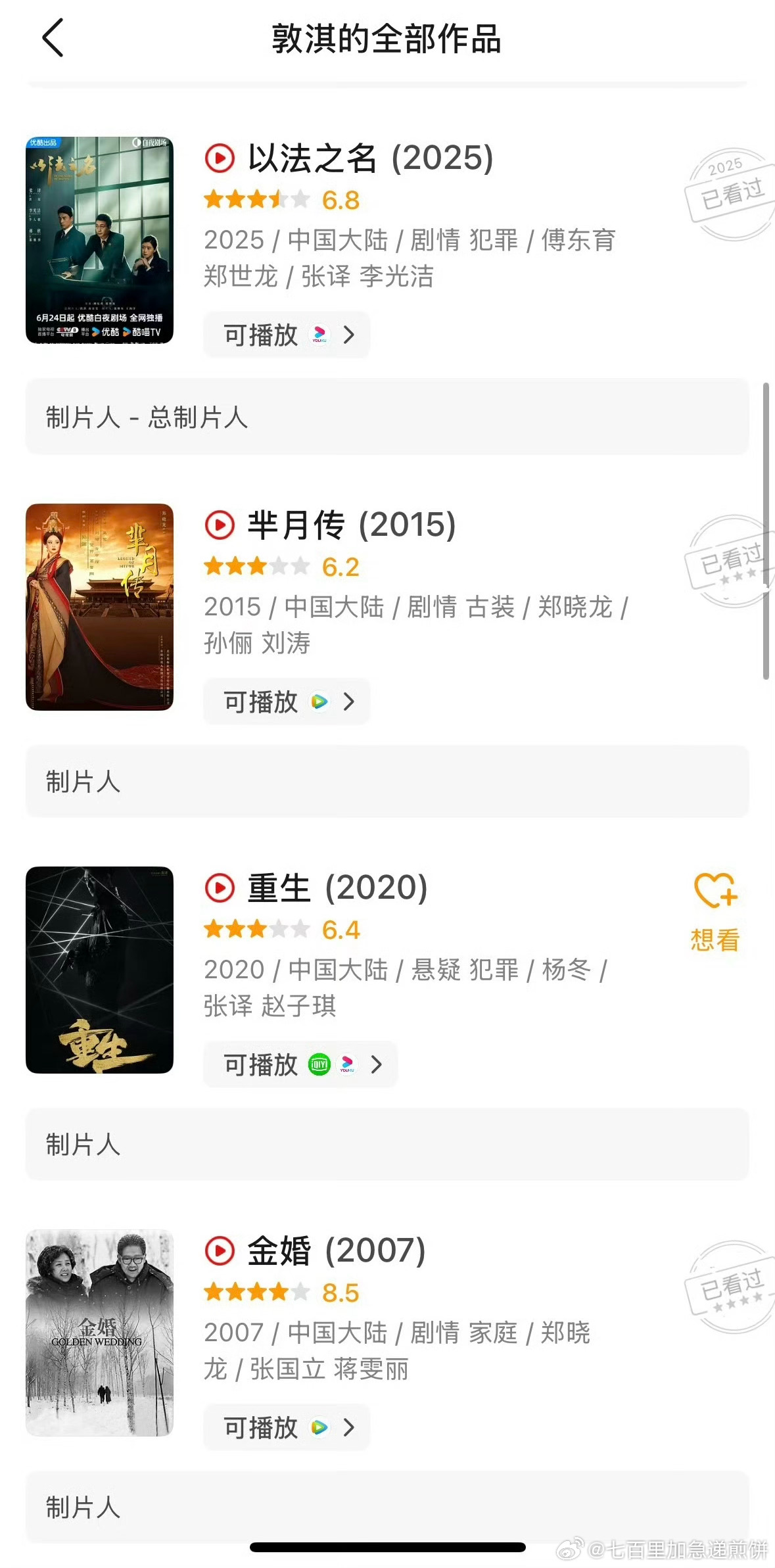Tap 可播放 button under 以法之名

[x=287, y=335]
